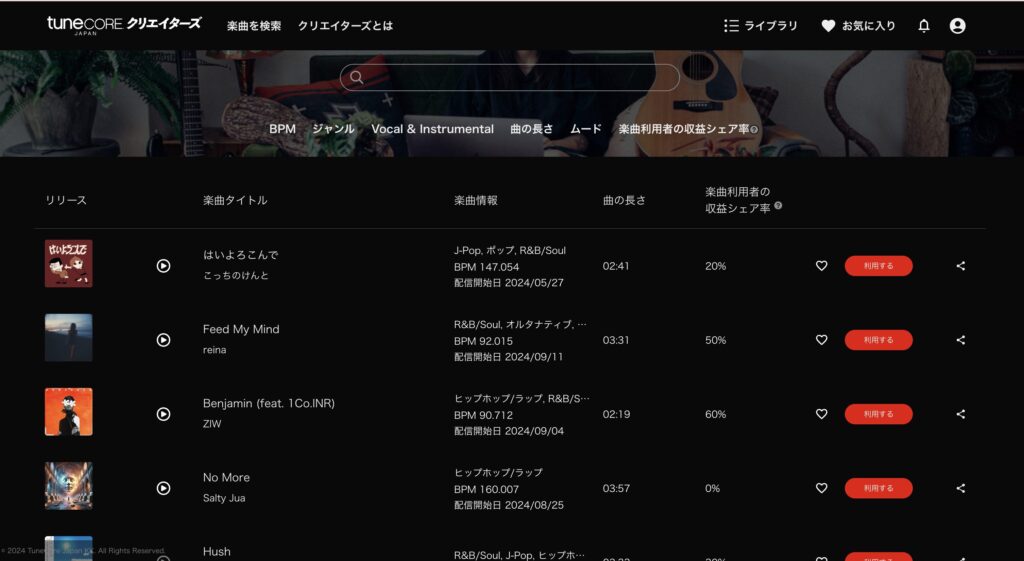This screenshot has width=1024, height=561.
Task: Expand the Vocal & Instrumental filter
Action: 432,129
